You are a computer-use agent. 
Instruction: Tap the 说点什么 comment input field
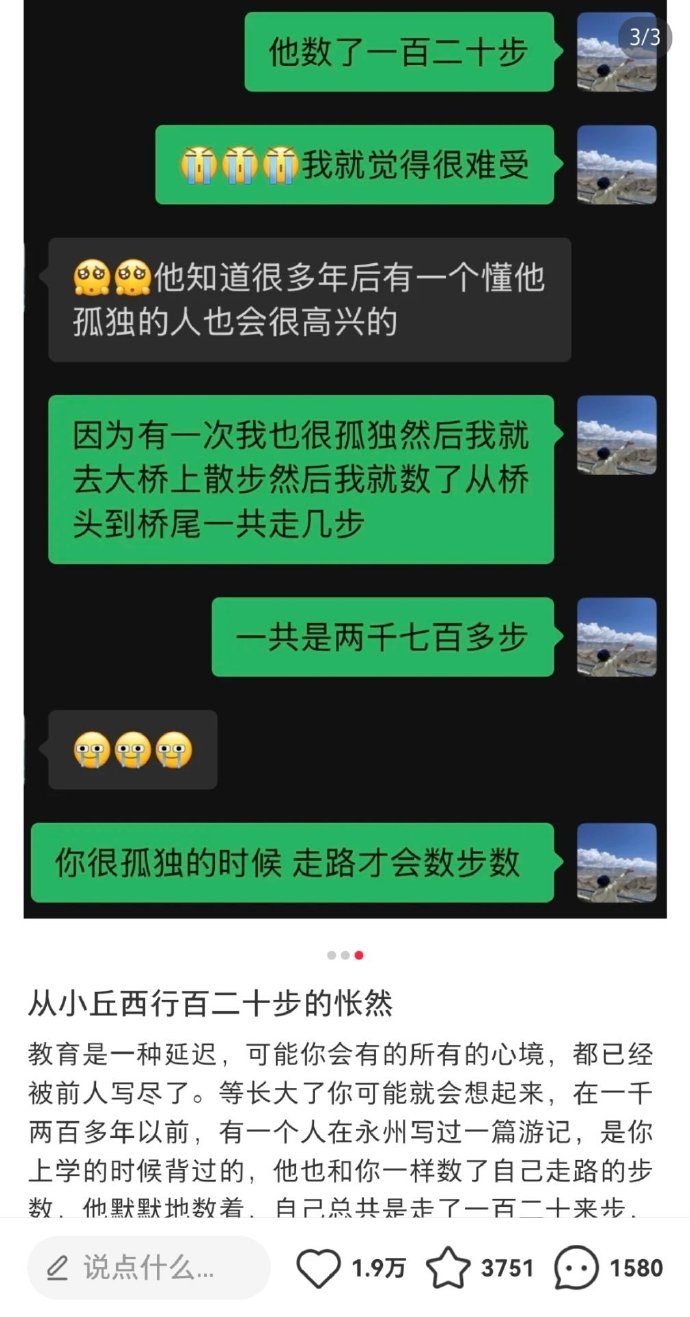148,1268
